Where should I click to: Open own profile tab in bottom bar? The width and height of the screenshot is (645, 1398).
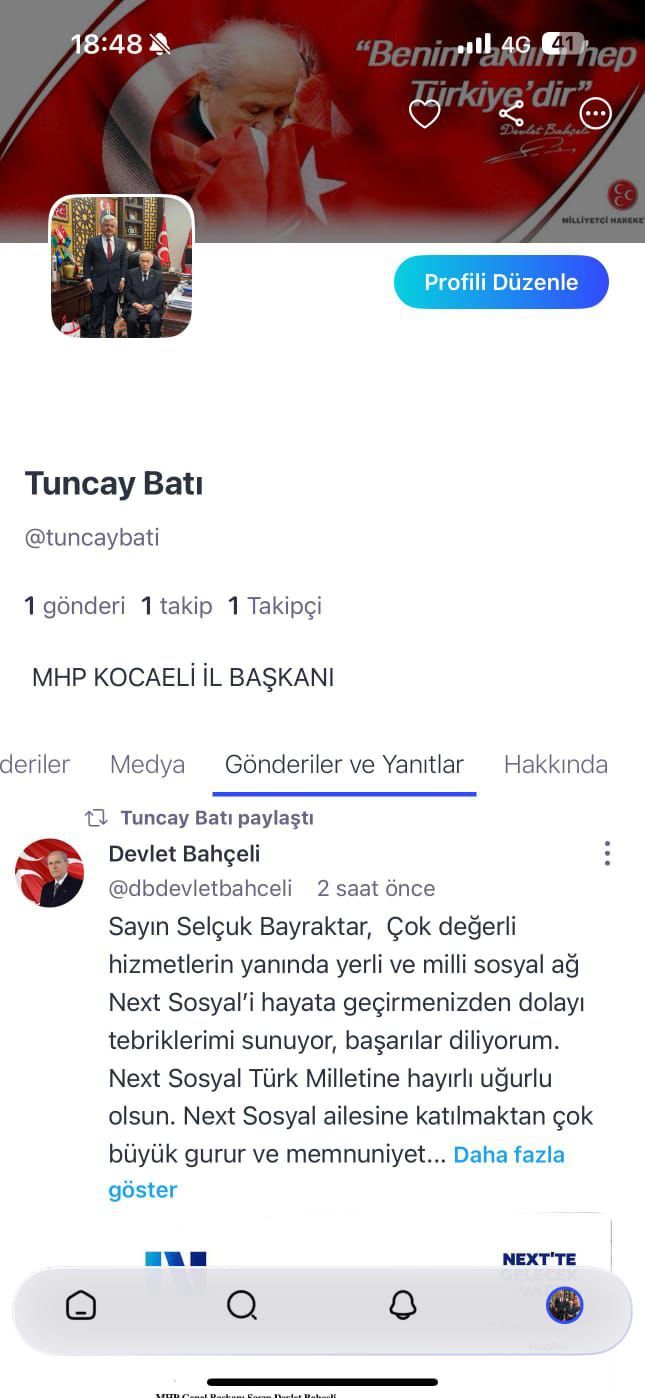pyautogui.click(x=564, y=1305)
